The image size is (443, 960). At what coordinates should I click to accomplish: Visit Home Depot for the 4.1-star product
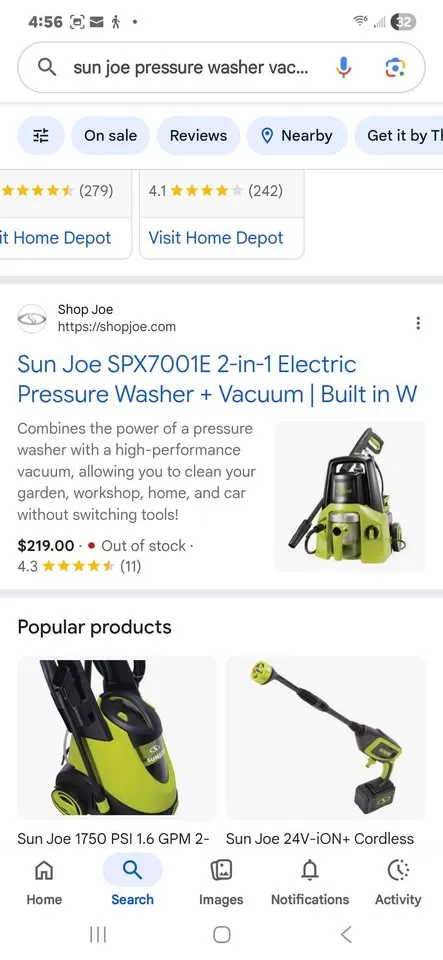click(x=216, y=238)
